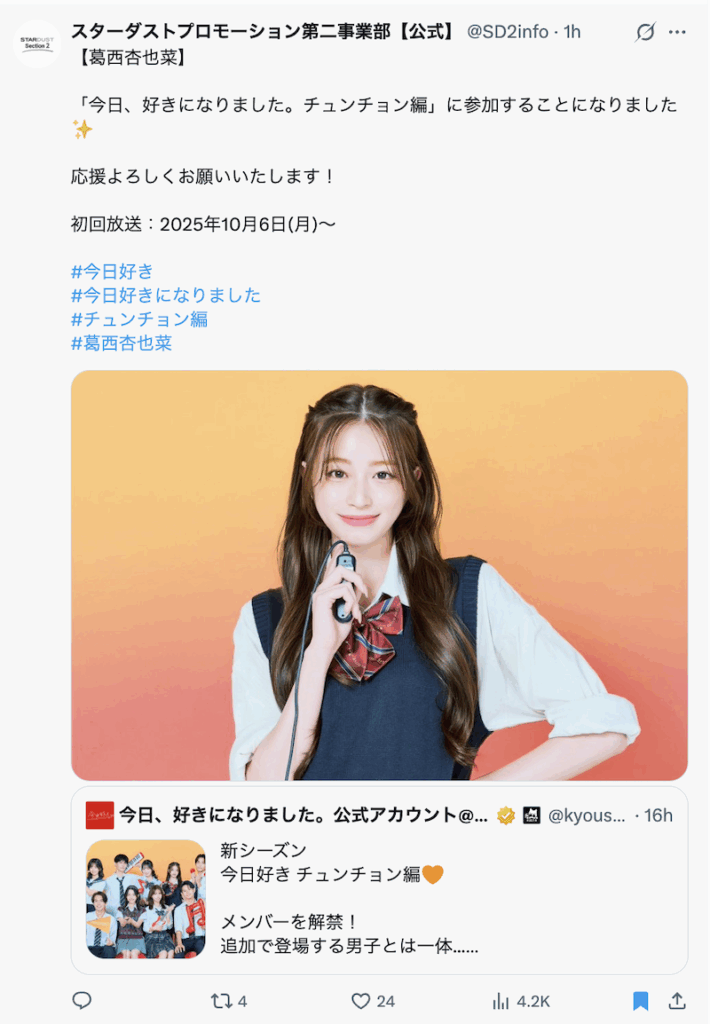This screenshot has width=710, height=1024.
Task: Open the Grok icon beside the timestamp
Action: [645, 32]
